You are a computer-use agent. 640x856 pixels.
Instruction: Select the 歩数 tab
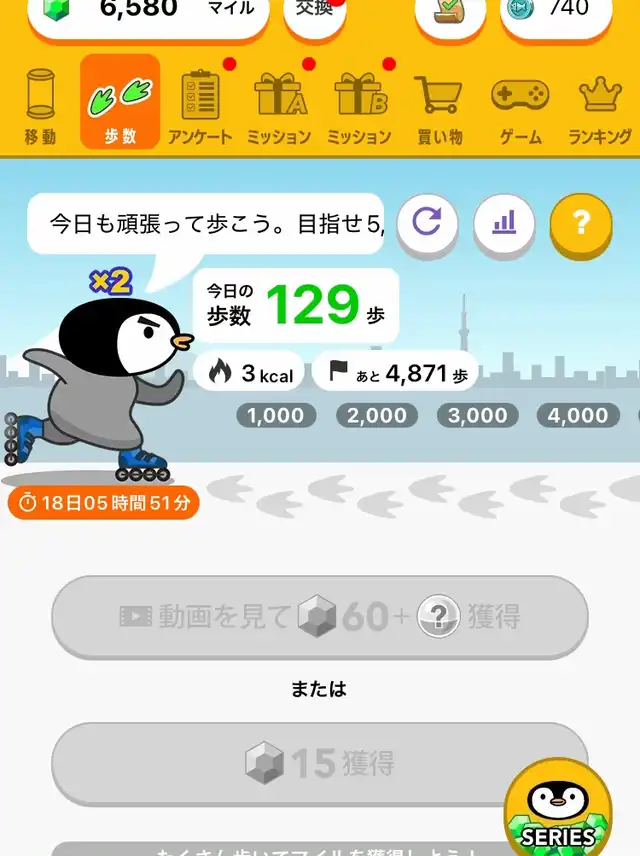pyautogui.click(x=120, y=105)
